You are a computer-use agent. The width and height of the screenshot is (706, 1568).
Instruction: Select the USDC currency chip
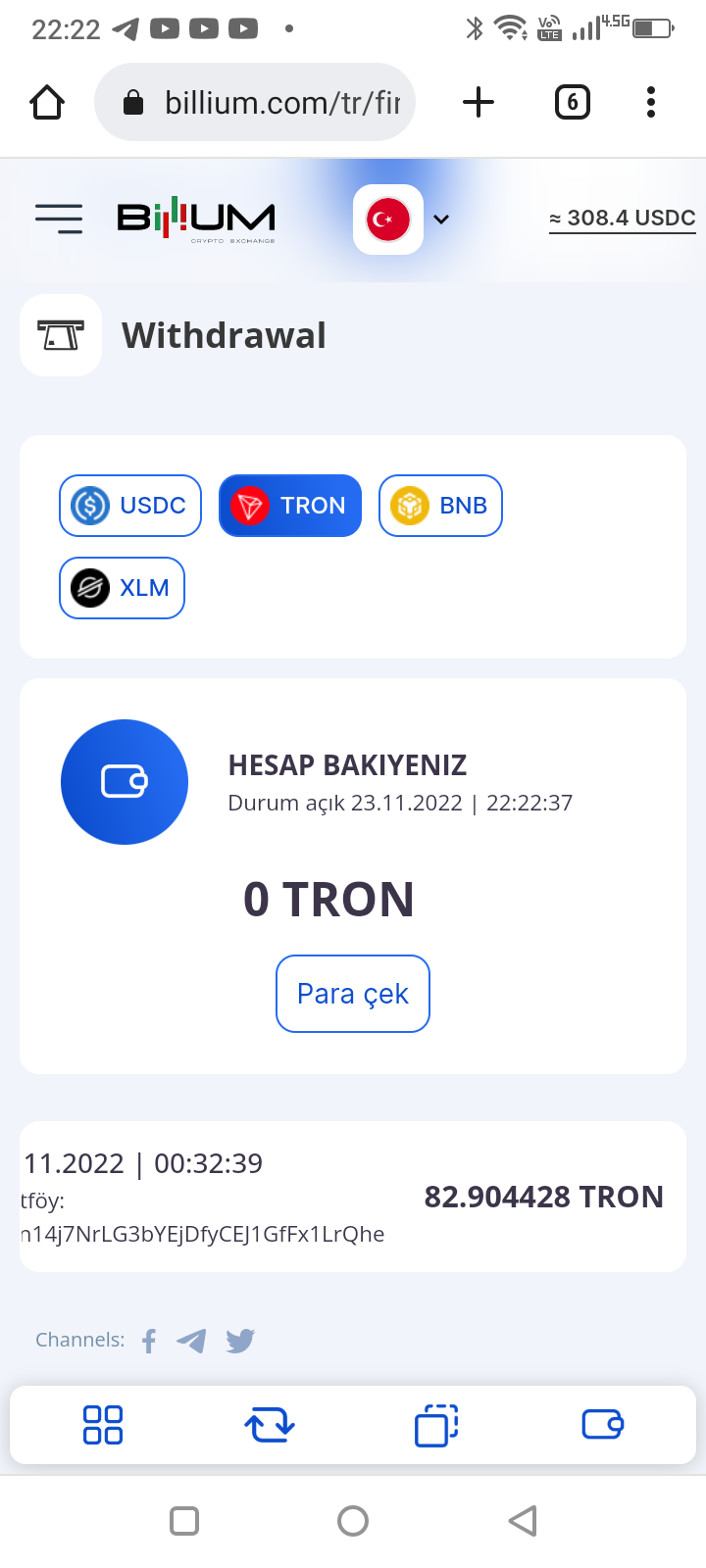point(130,506)
